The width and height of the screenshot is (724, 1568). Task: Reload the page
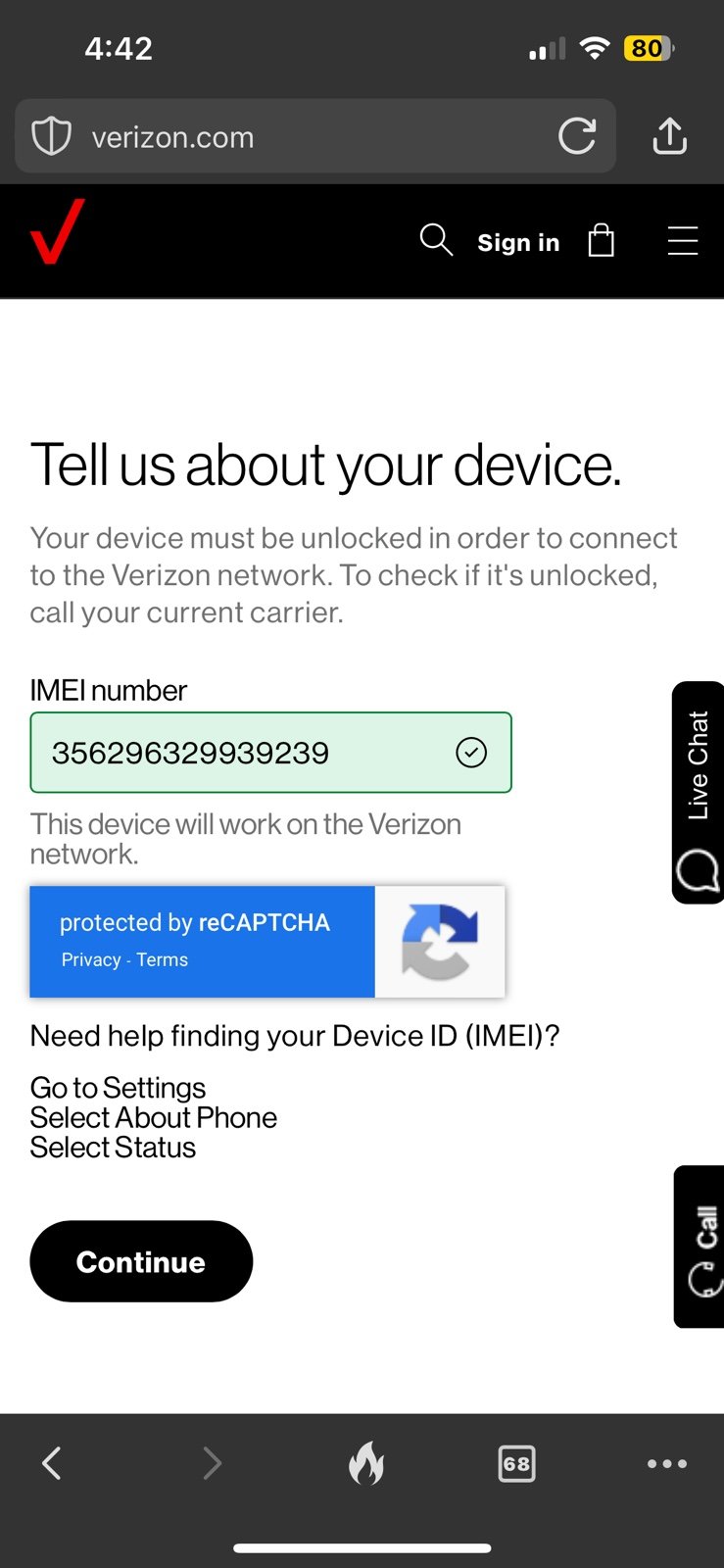point(577,136)
